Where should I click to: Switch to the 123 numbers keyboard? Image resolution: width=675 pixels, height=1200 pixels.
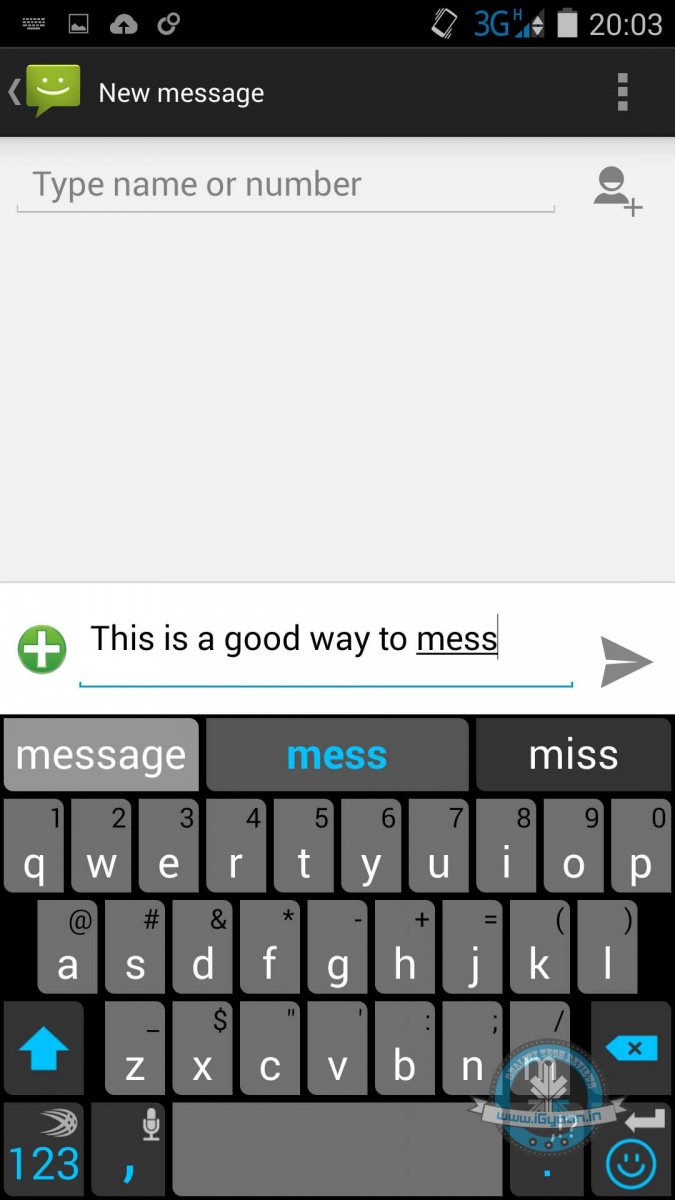[44, 1150]
